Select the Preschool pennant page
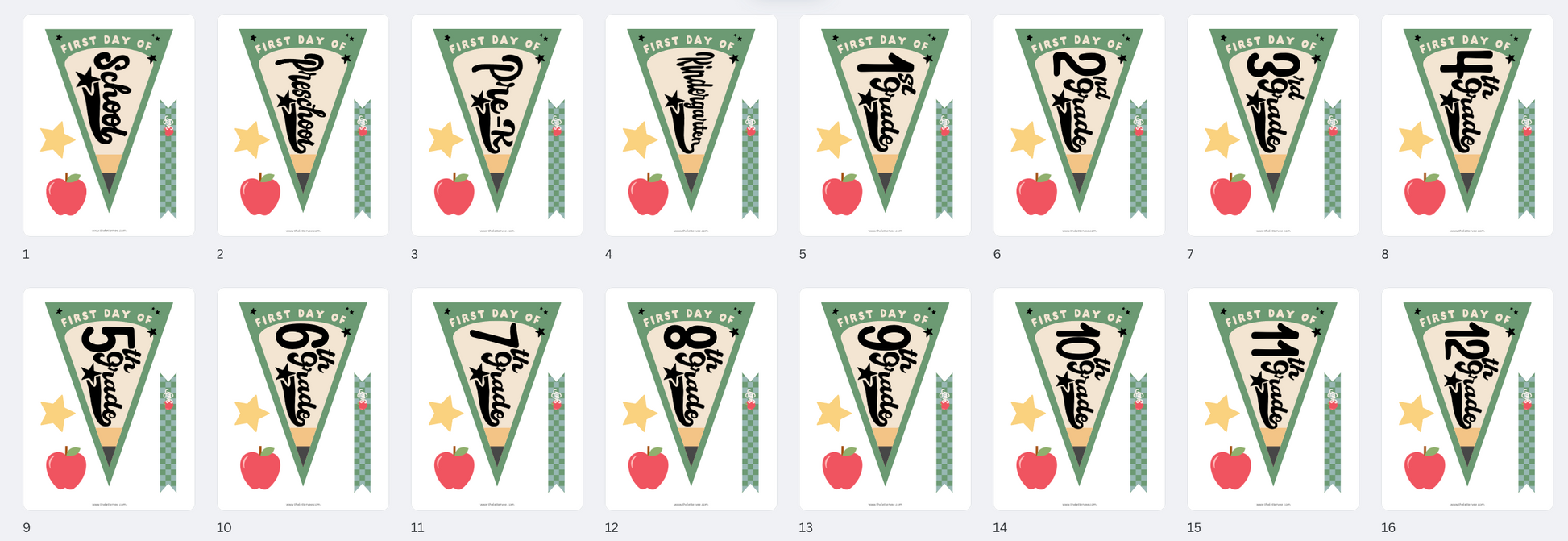Image resolution: width=1568 pixels, height=541 pixels. 303,125
